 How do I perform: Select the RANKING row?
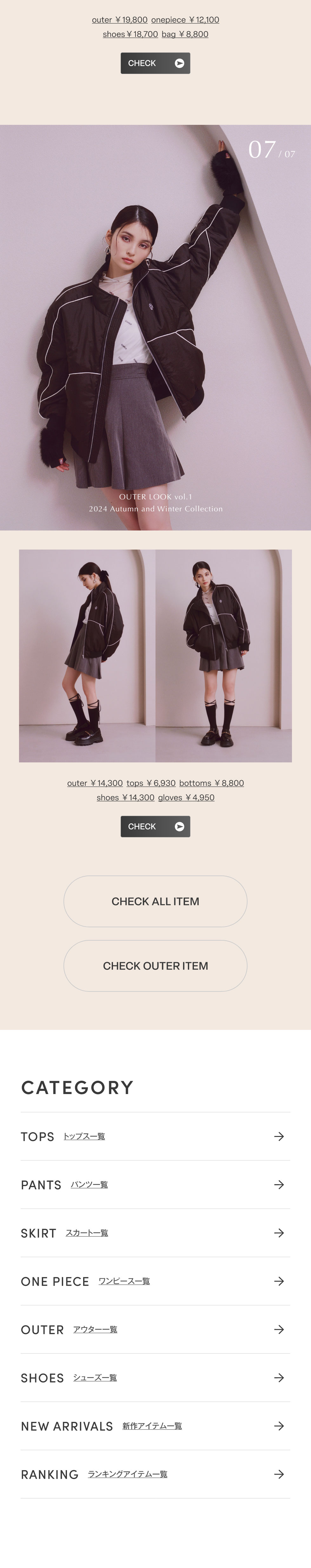point(155,1474)
